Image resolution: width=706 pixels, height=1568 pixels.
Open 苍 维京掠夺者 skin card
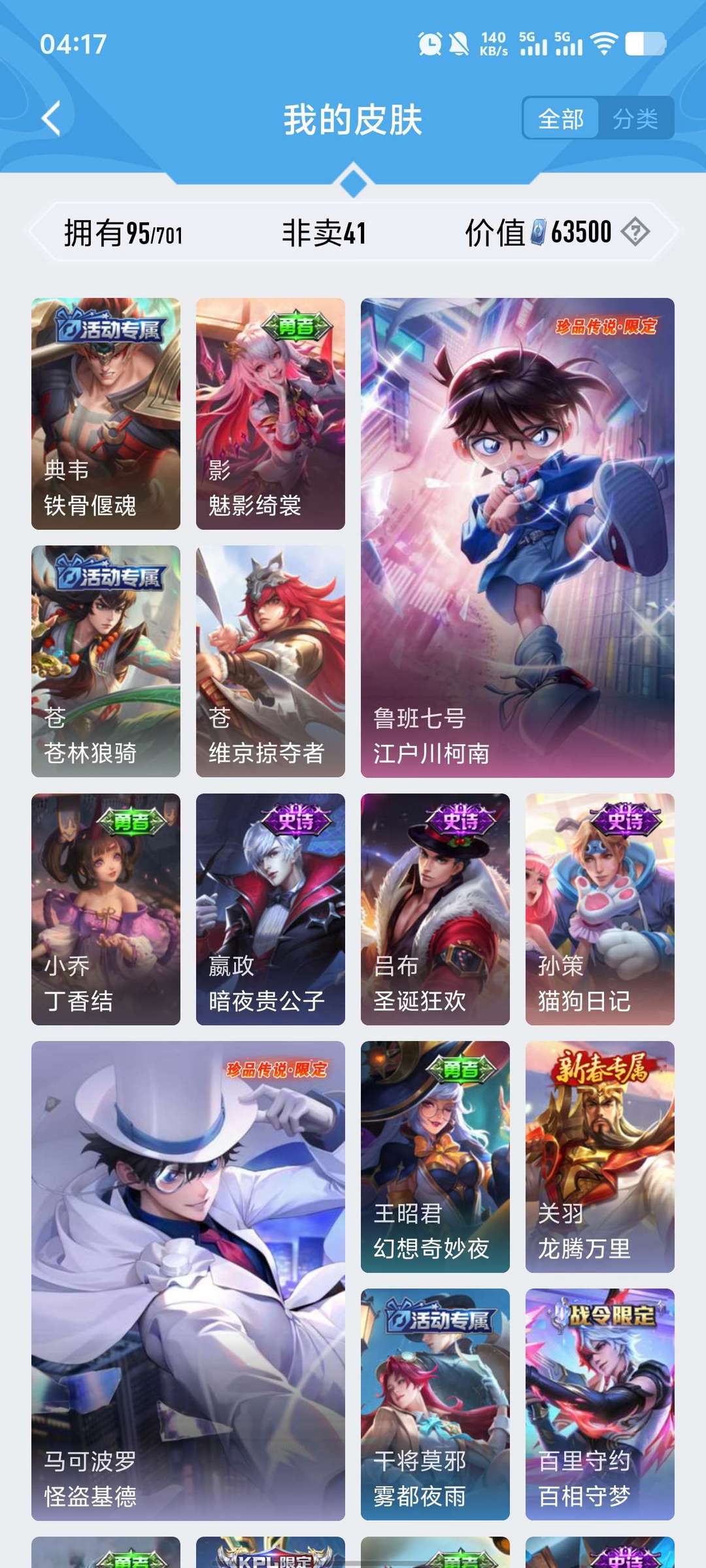[271, 661]
